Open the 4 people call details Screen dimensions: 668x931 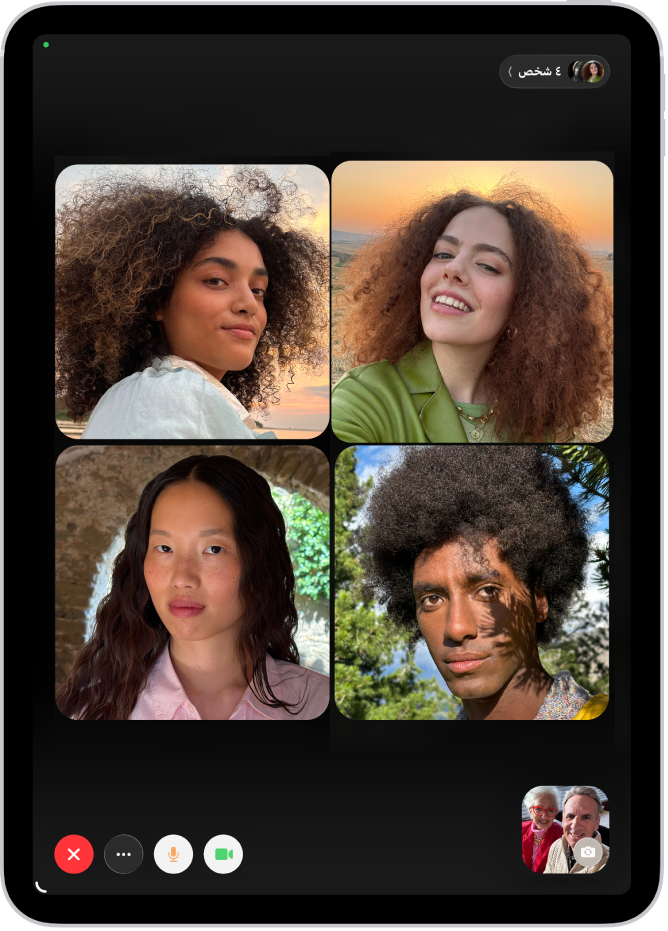pyautogui.click(x=555, y=71)
